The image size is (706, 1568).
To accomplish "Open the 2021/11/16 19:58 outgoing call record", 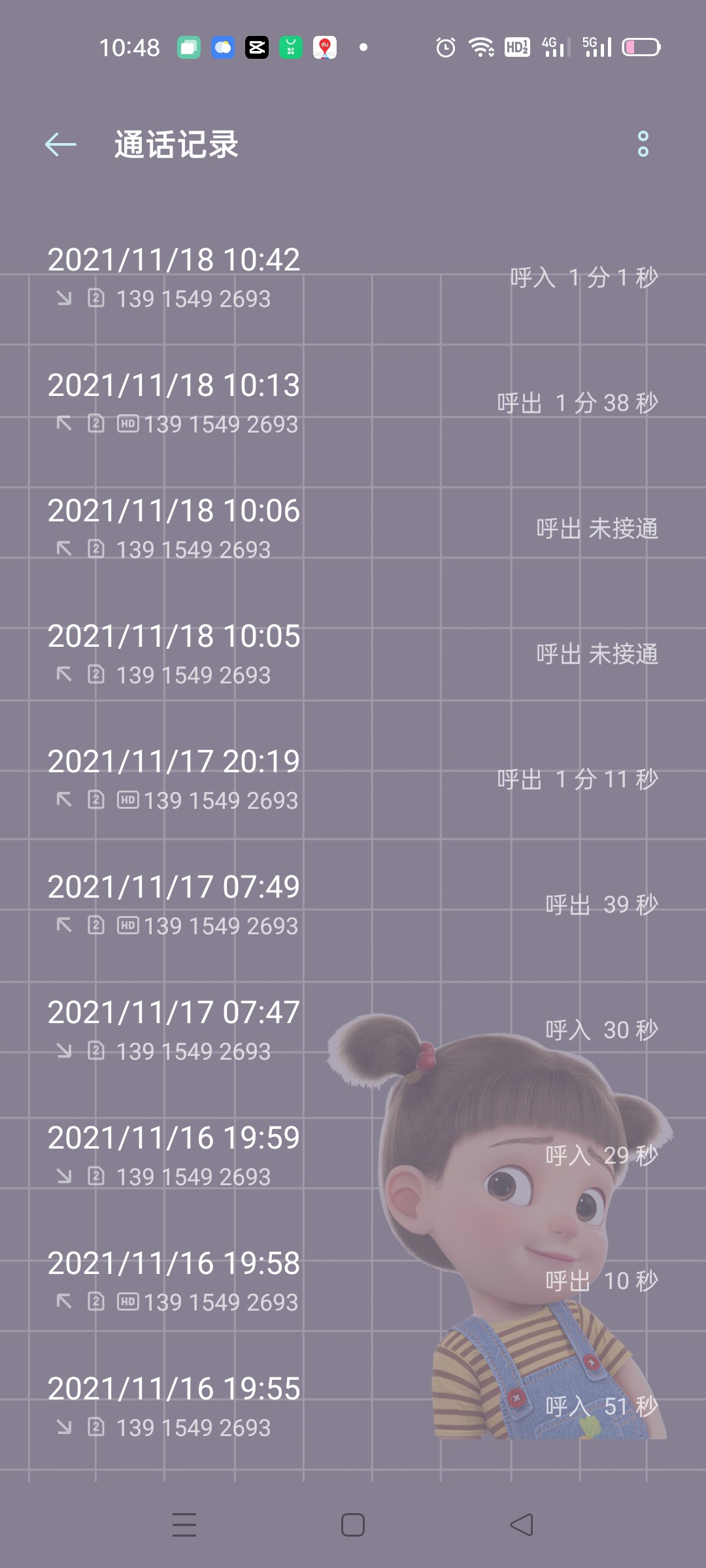I will click(x=353, y=1281).
